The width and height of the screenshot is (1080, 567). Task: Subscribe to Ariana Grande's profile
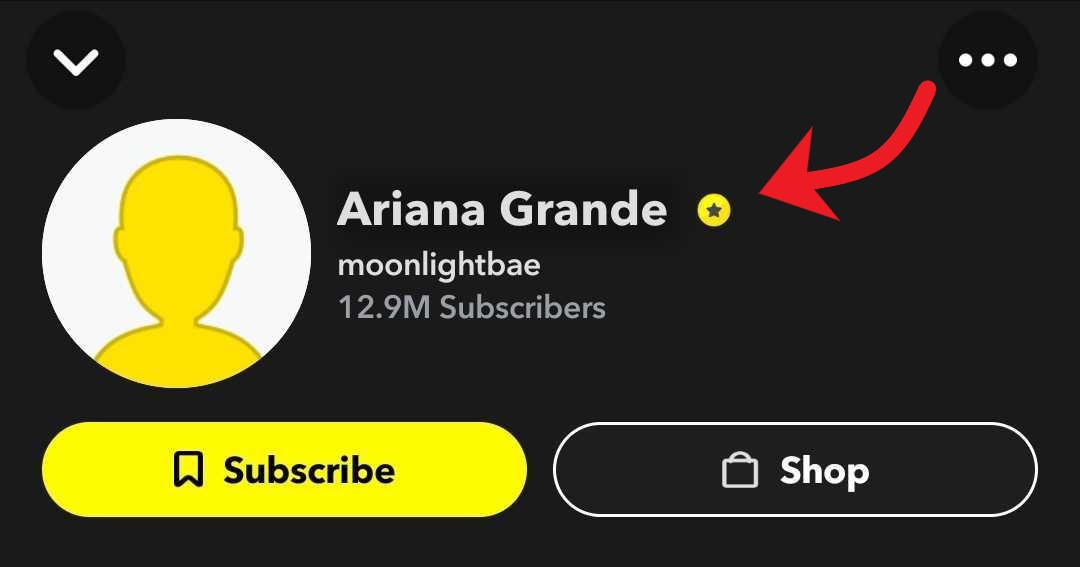(x=284, y=470)
